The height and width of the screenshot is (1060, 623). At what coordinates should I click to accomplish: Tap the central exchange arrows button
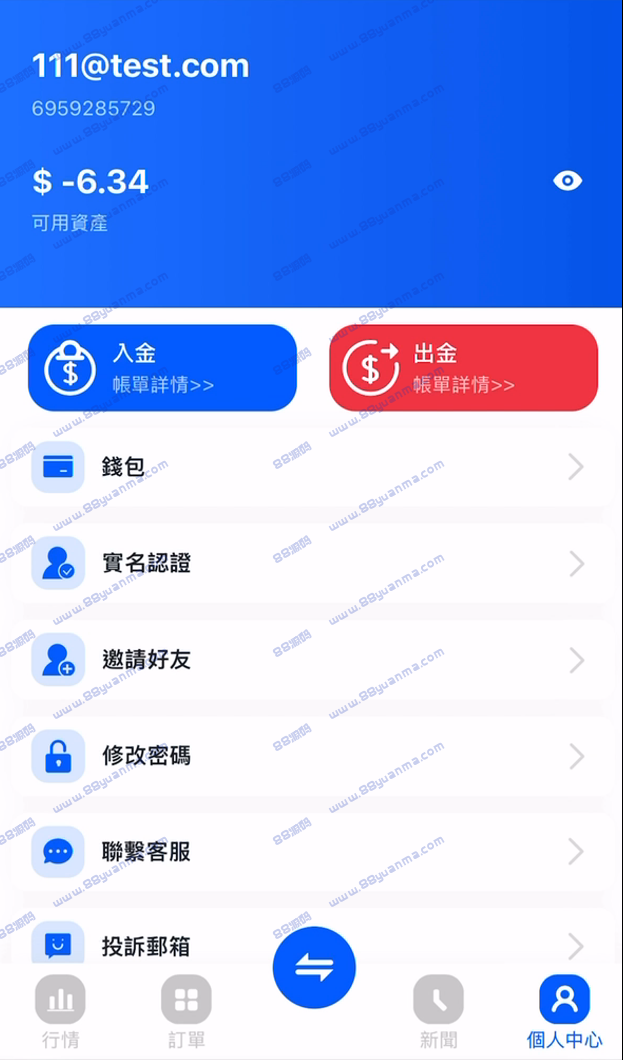[314, 967]
